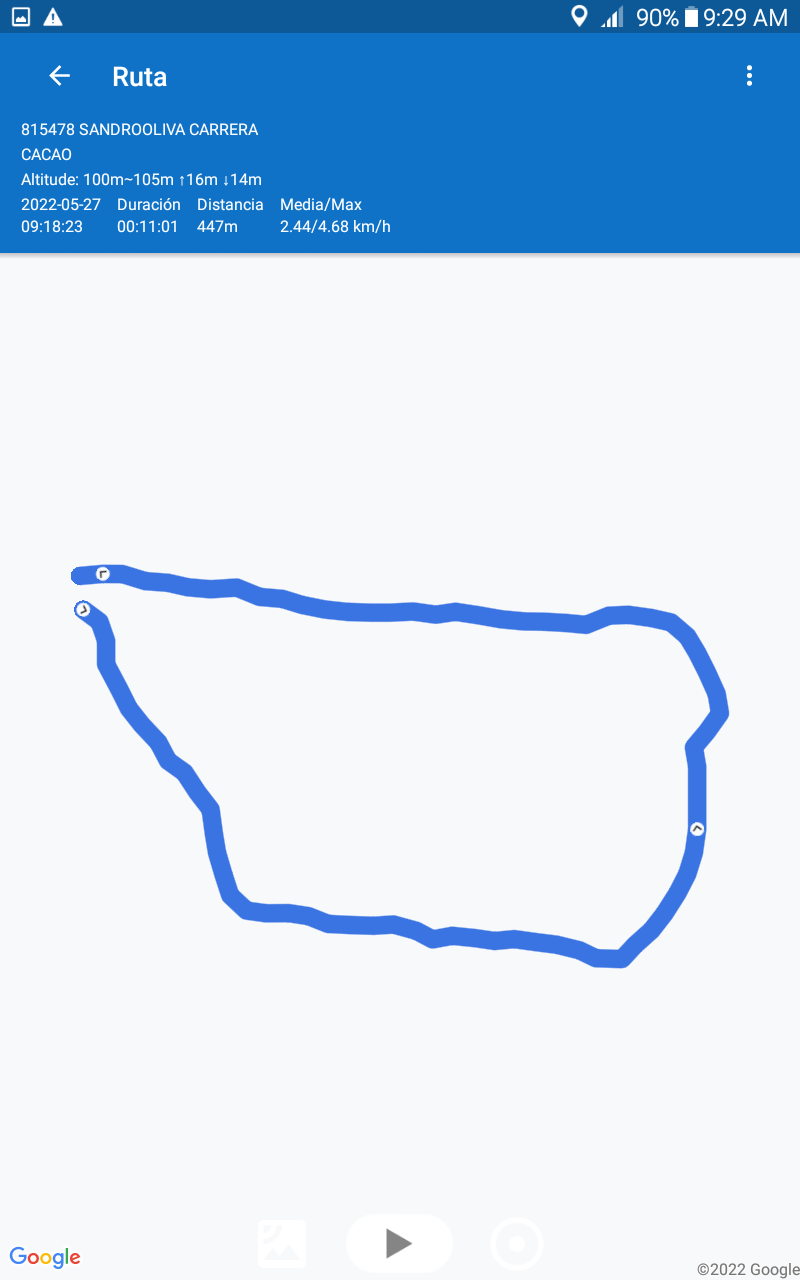Switch the map layer type
Image resolution: width=800 pixels, height=1280 pixels.
click(282, 1243)
